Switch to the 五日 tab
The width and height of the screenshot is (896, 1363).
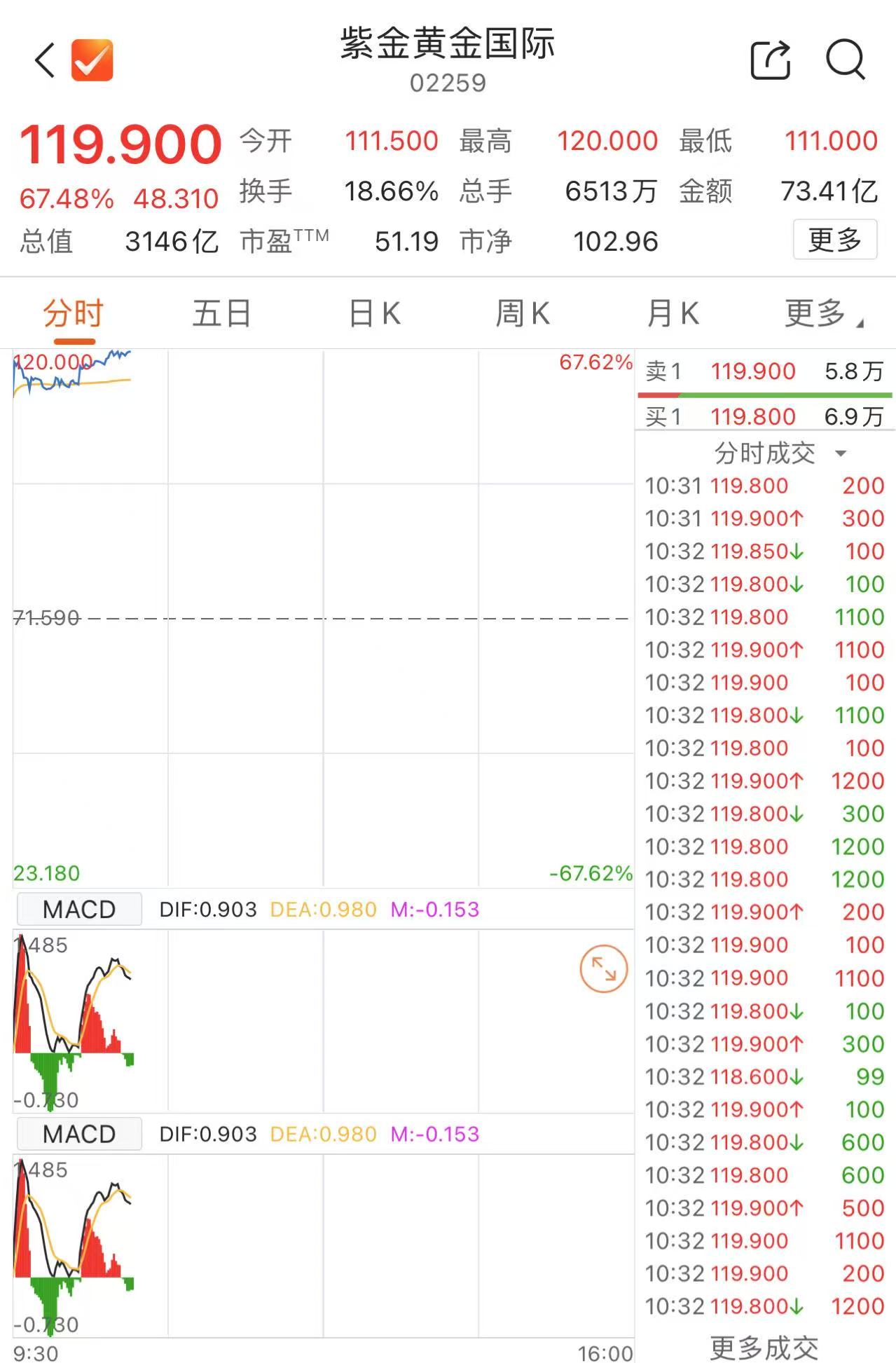[222, 313]
